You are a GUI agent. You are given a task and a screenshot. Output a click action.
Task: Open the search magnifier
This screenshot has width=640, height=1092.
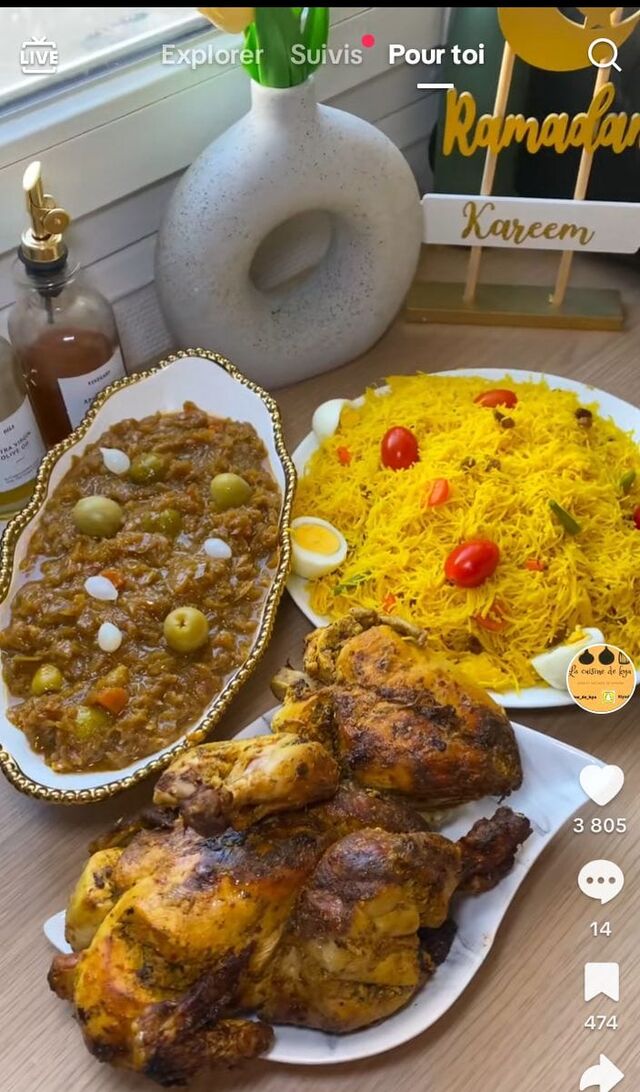click(604, 54)
